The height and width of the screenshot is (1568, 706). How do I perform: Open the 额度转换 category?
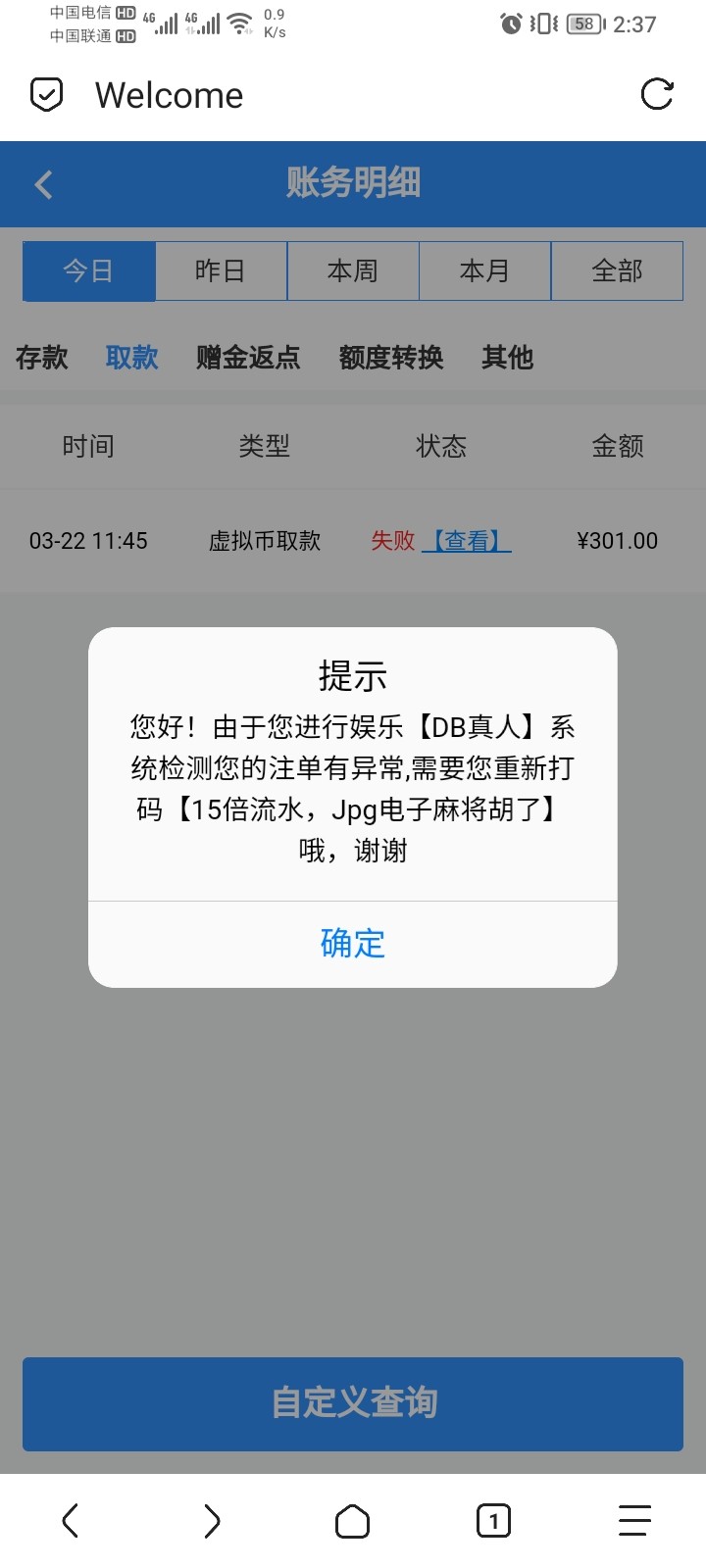point(390,358)
